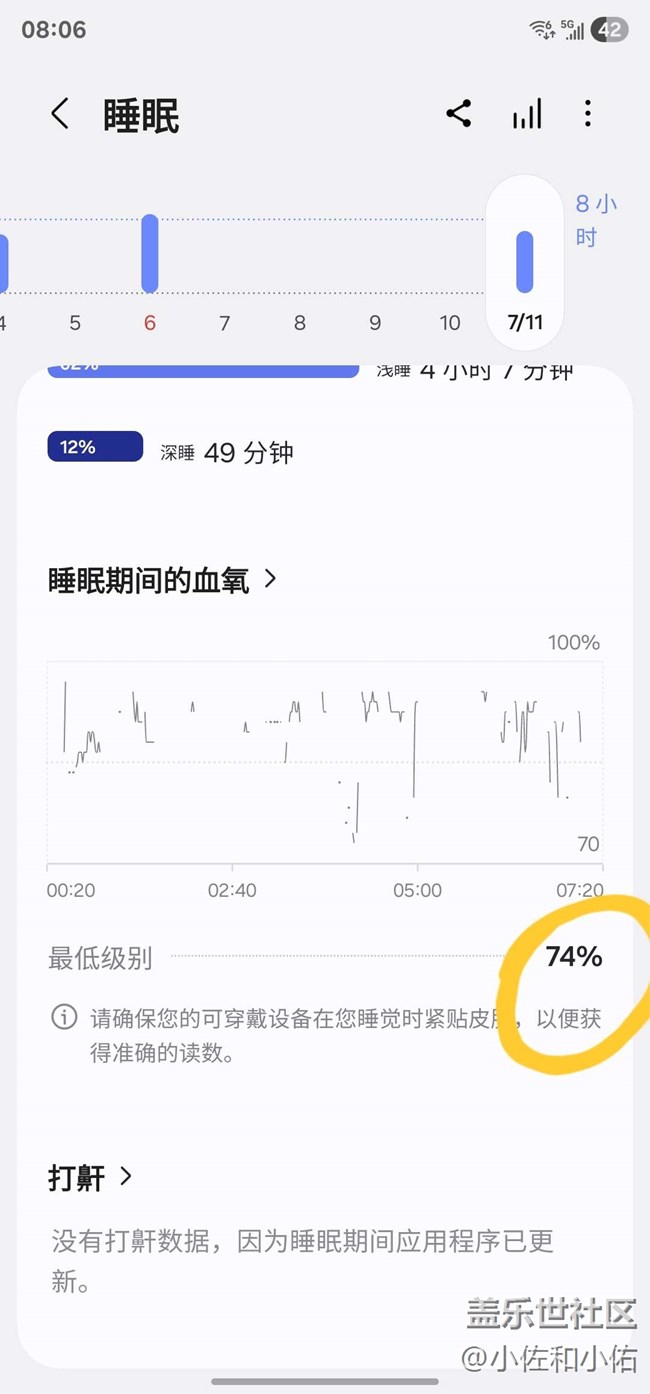
Task: Open the sleep trends chart icon
Action: tap(527, 114)
